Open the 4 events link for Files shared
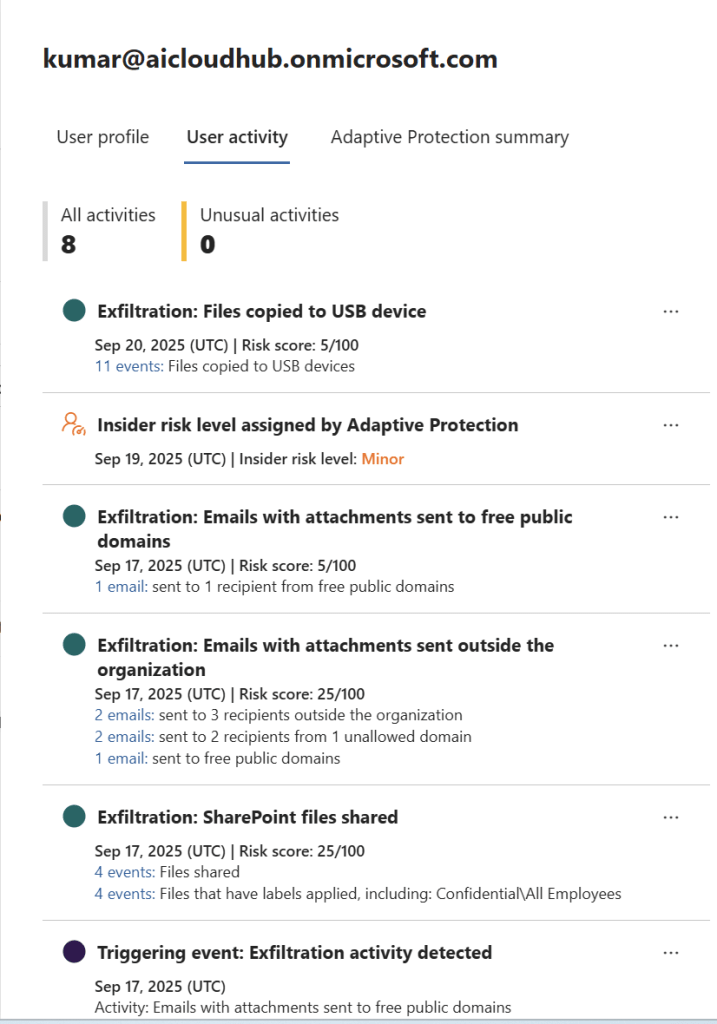Viewport: 717px width, 1024px height. click(x=125, y=872)
